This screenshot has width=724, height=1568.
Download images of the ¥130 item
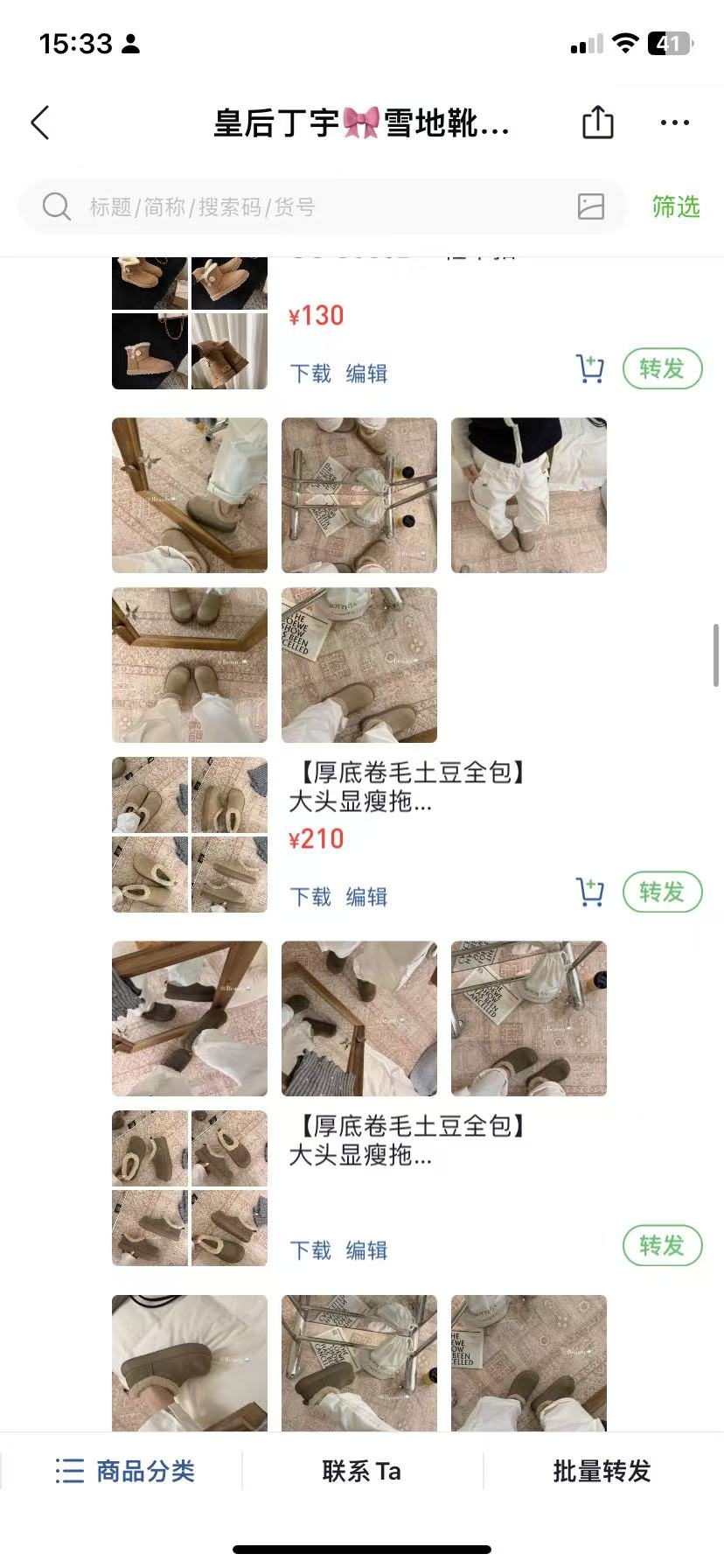pyautogui.click(x=310, y=374)
